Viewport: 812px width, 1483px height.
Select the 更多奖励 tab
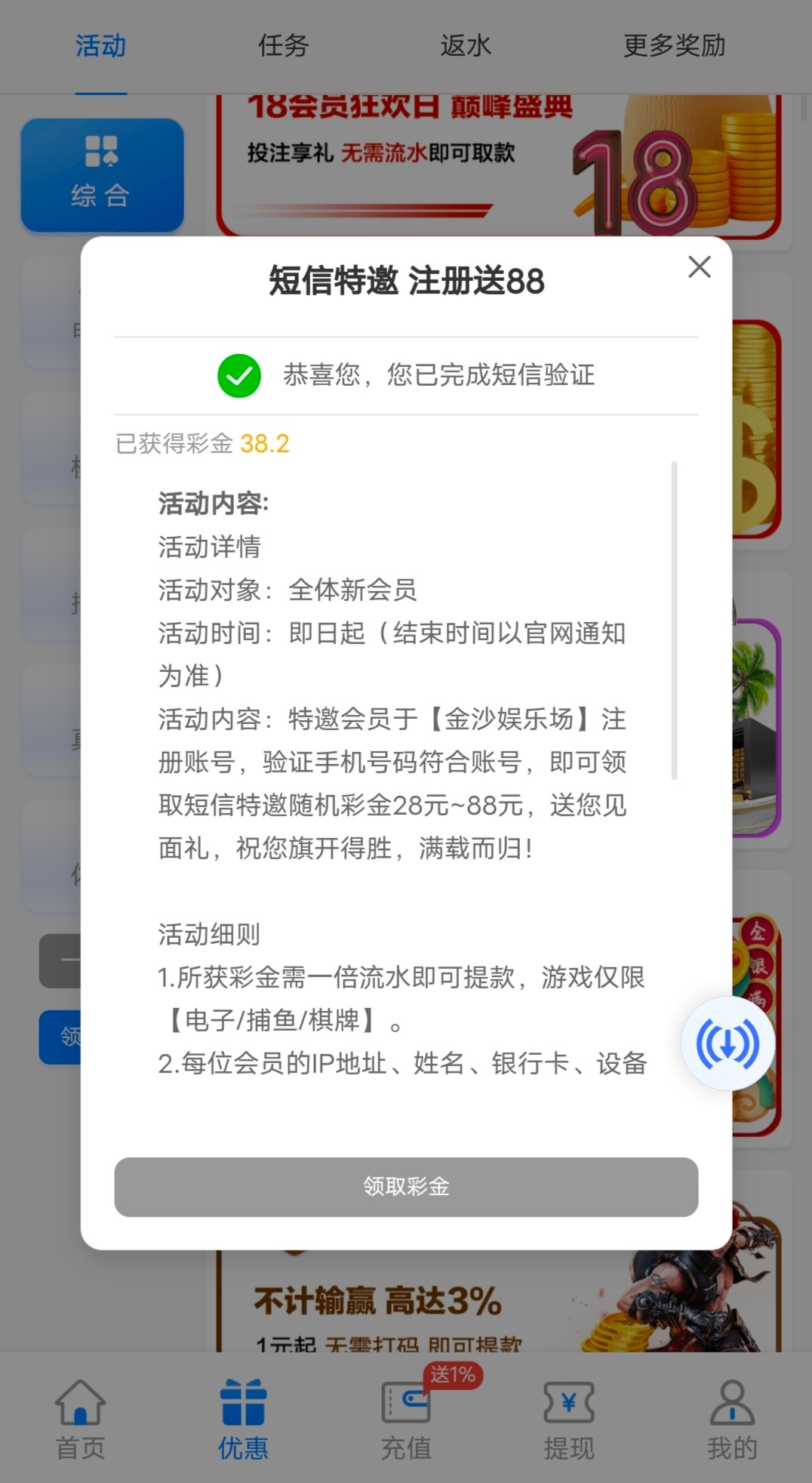674,47
